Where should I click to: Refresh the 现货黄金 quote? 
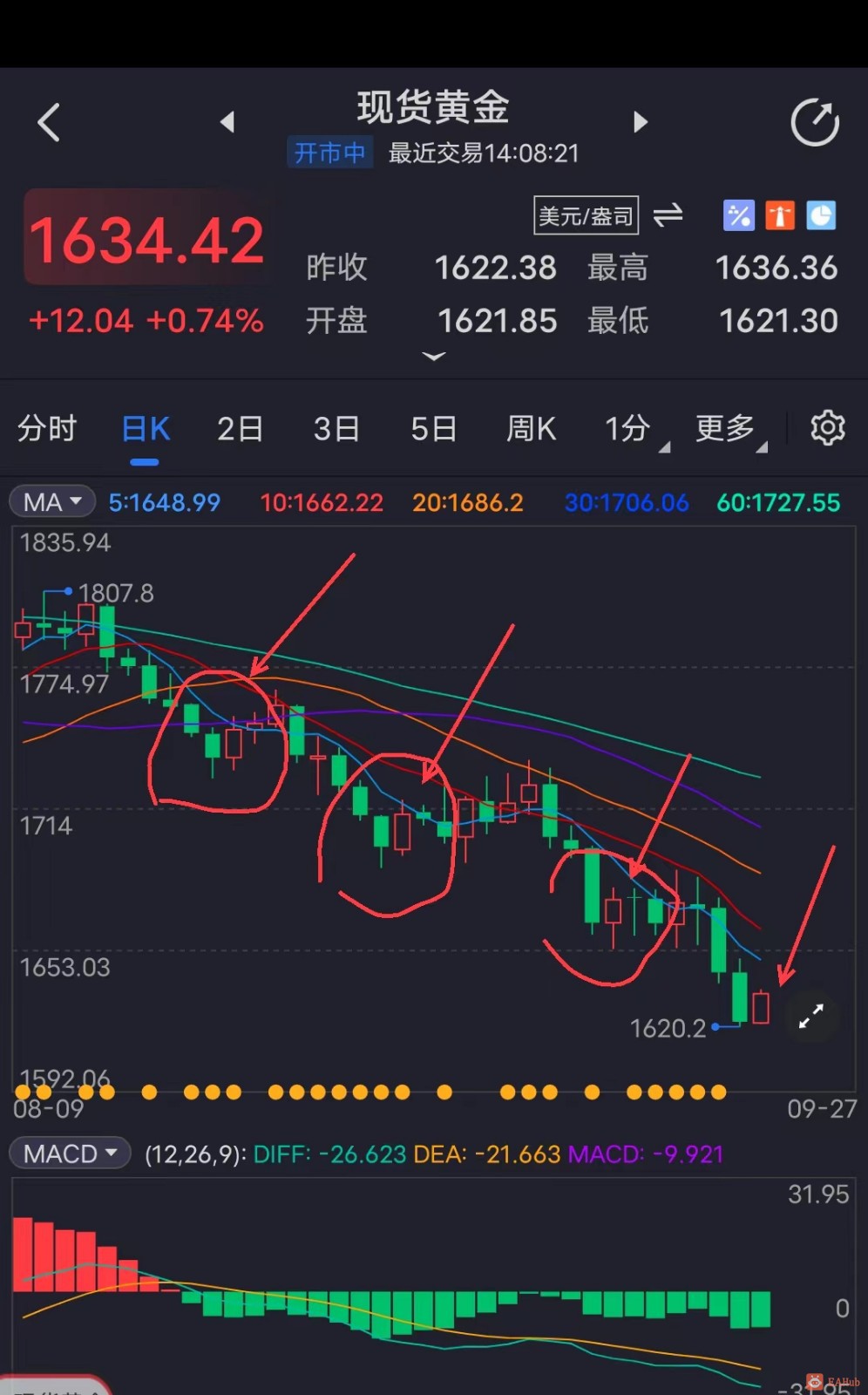(814, 123)
